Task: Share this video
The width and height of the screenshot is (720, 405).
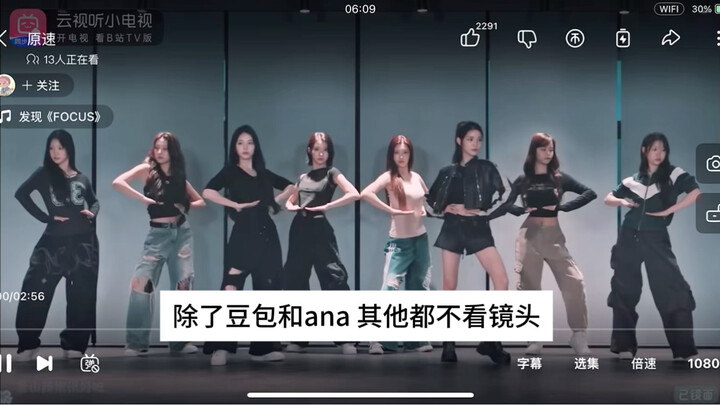Action: coord(670,38)
